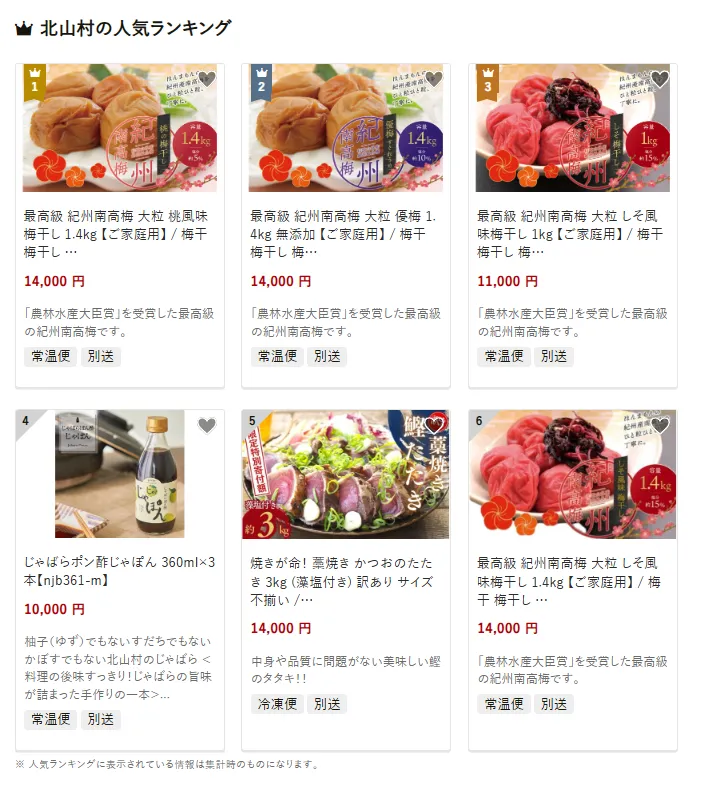
Task: Favorite the rank 6 しそ風味 1.4kg item
Action: pyautogui.click(x=660, y=426)
